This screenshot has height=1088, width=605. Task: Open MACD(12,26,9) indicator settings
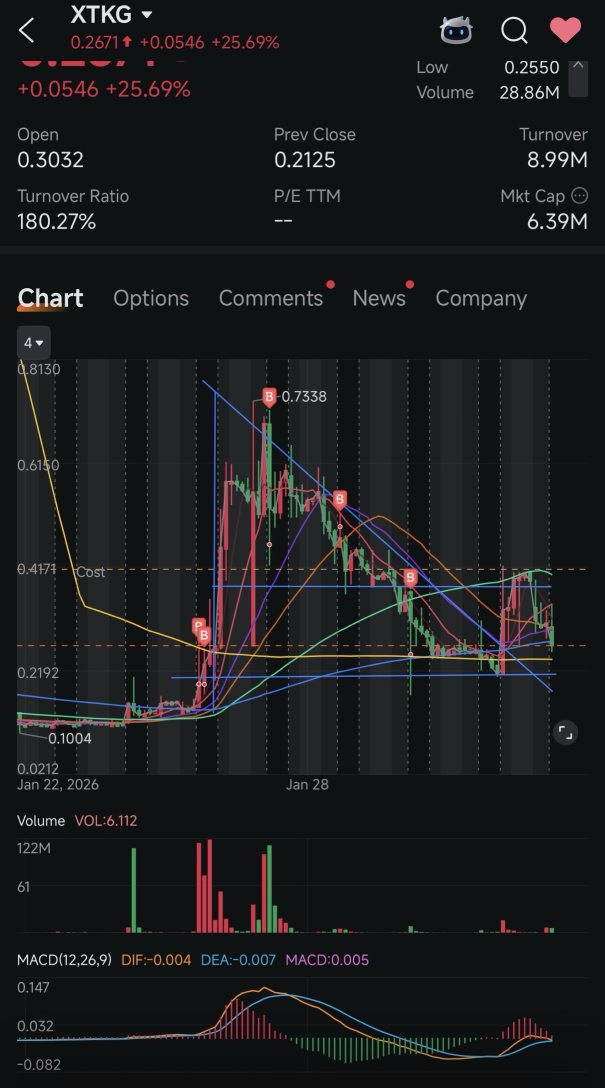pos(64,960)
